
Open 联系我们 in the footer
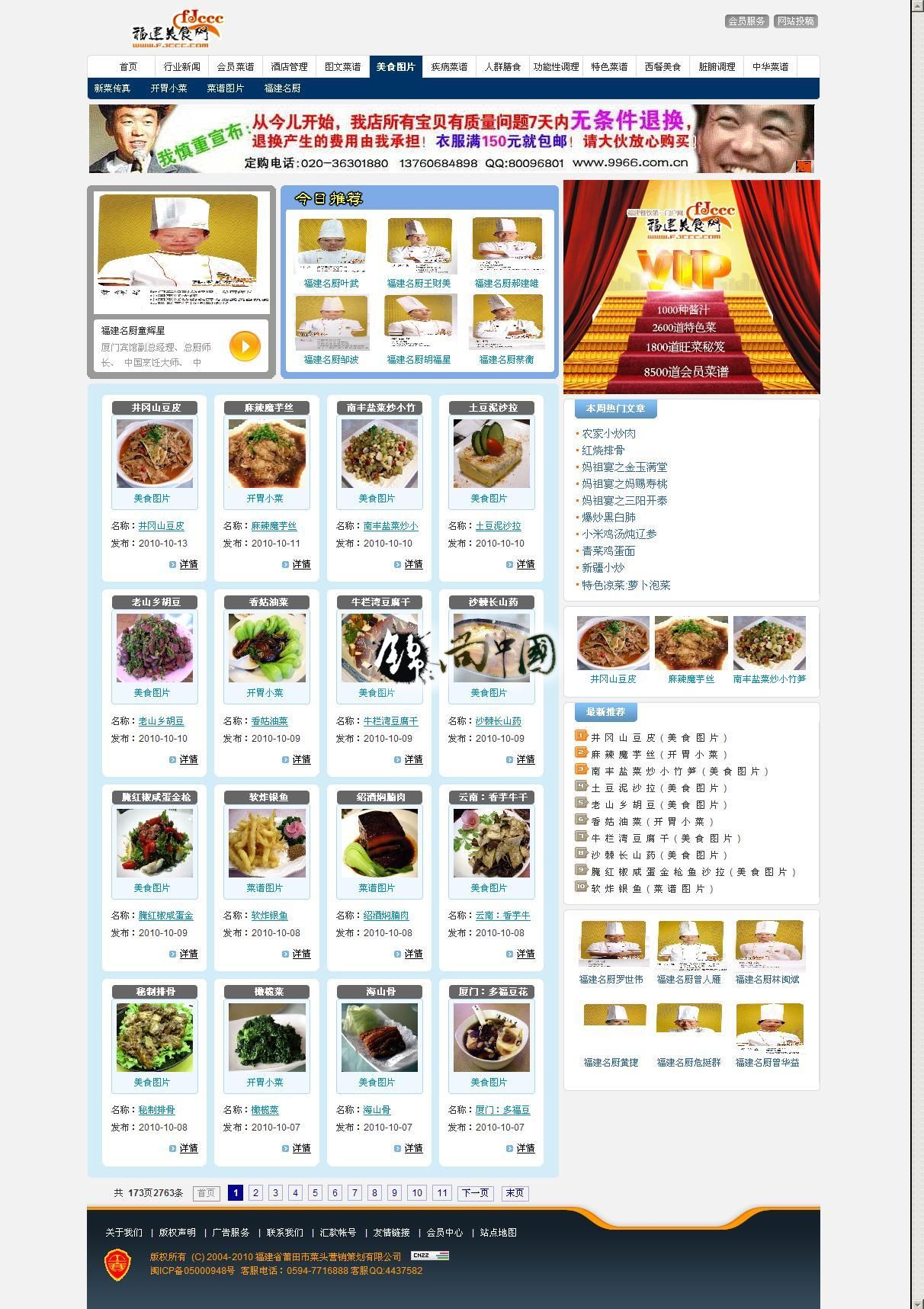coord(284,1233)
